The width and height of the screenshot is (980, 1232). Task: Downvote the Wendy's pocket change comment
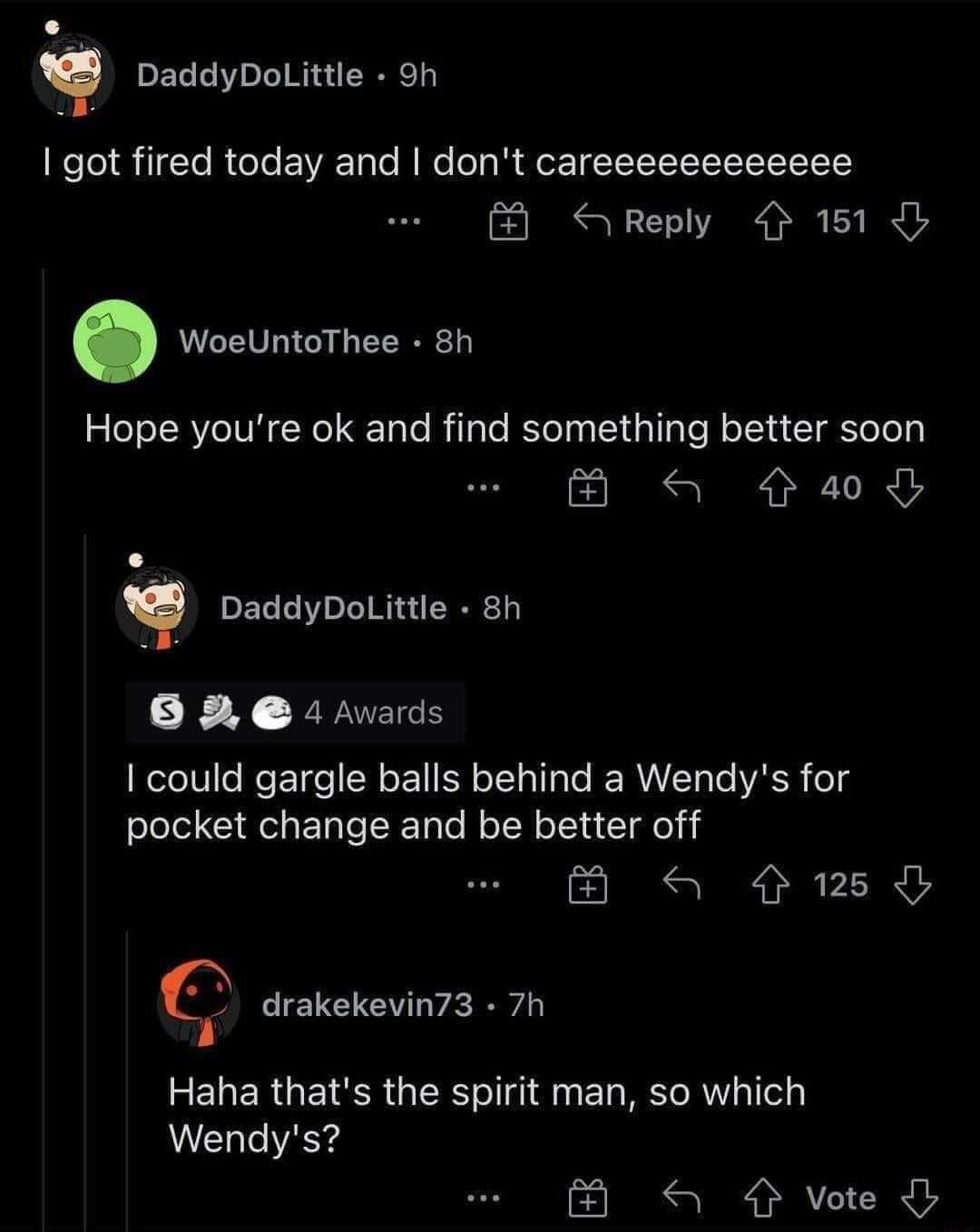(x=915, y=885)
